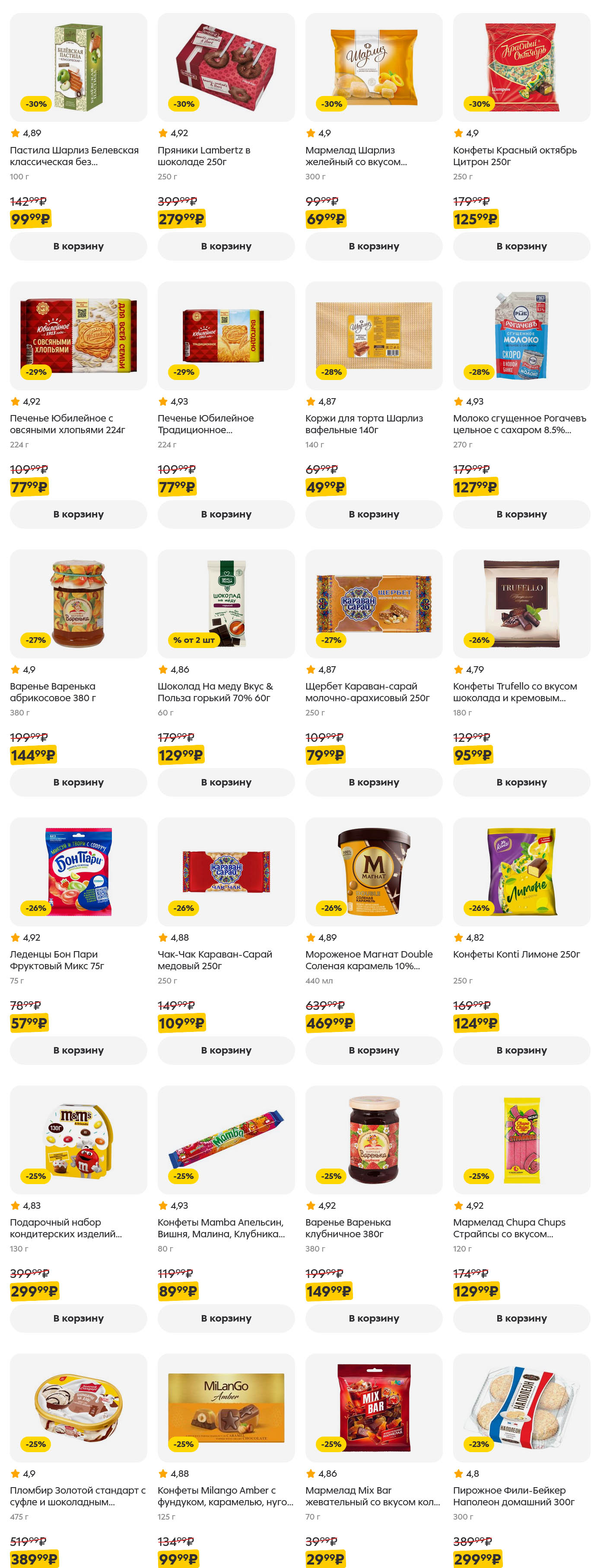Add Леденцы Бон Пари to cart

pyautogui.click(x=78, y=1050)
